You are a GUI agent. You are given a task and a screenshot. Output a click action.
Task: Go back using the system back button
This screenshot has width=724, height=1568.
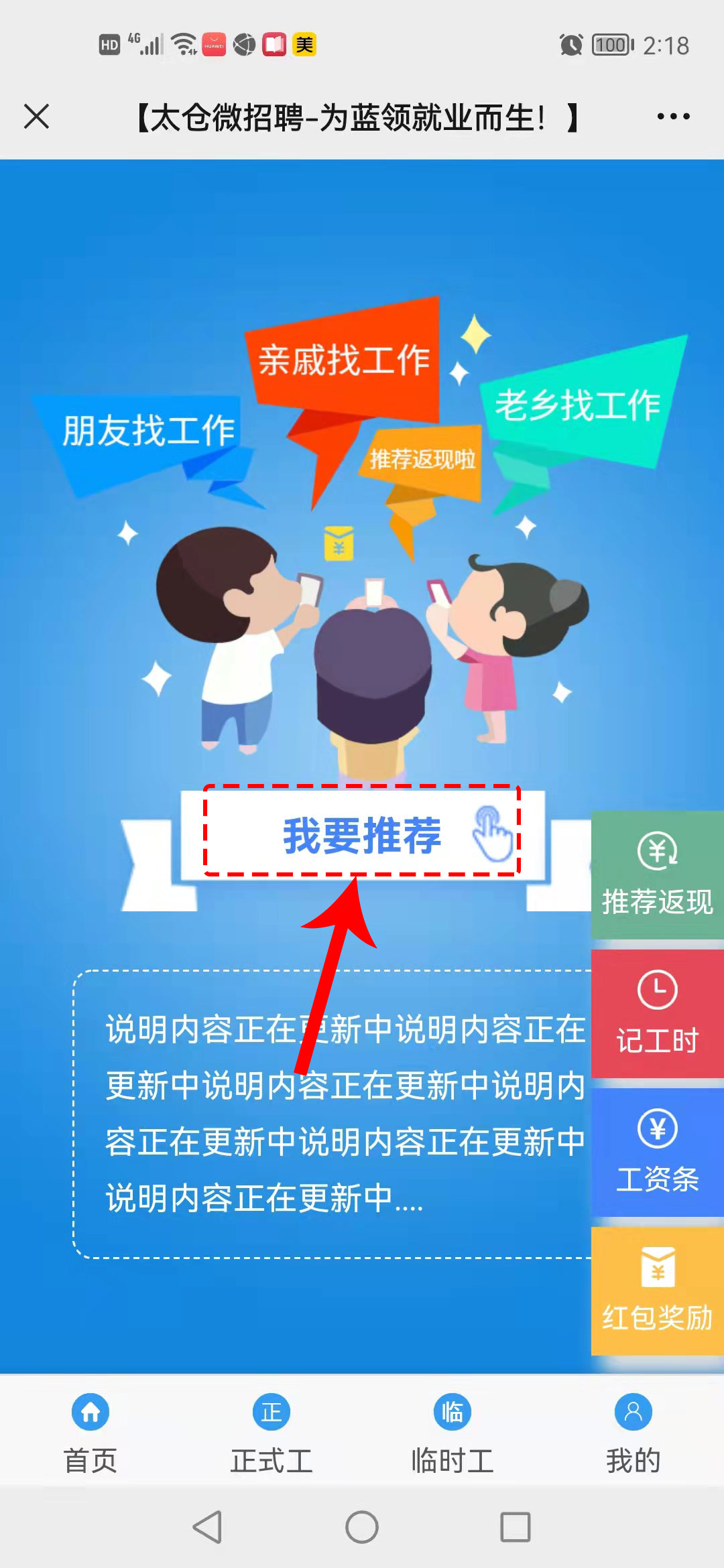tap(208, 1527)
